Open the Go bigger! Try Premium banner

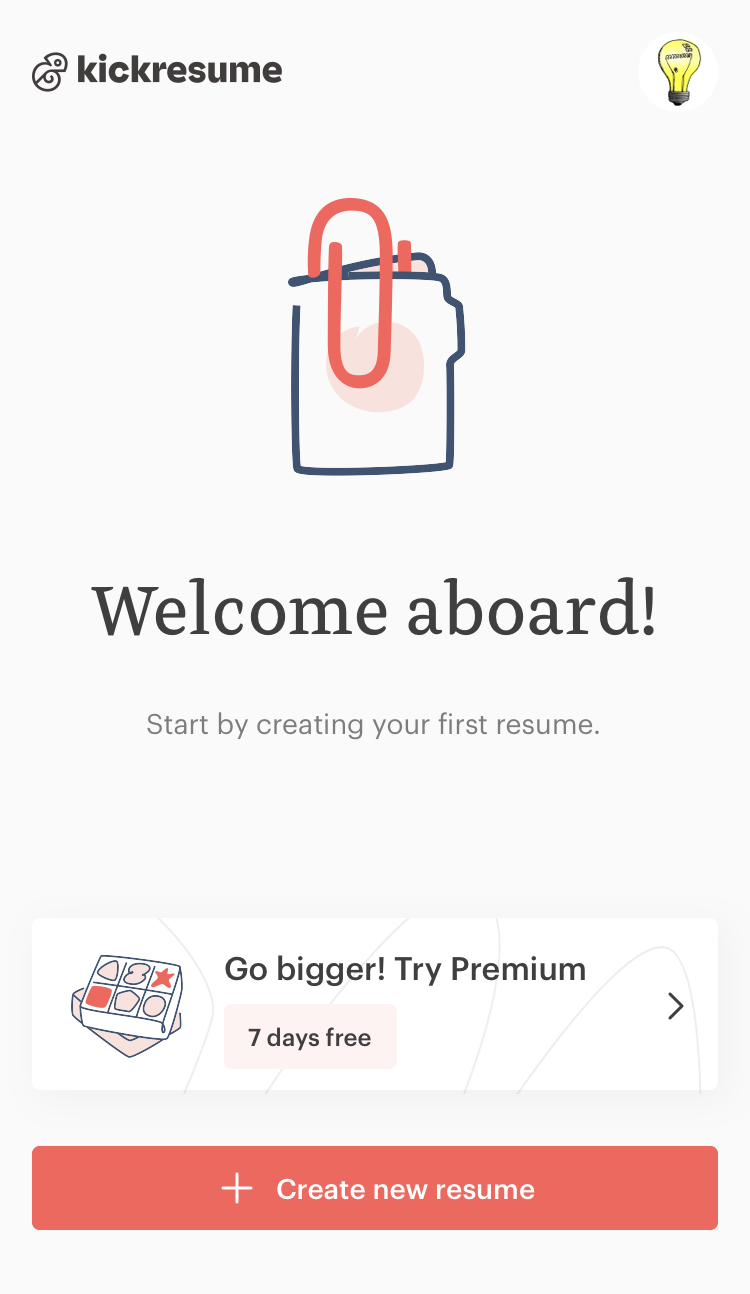(x=375, y=1003)
